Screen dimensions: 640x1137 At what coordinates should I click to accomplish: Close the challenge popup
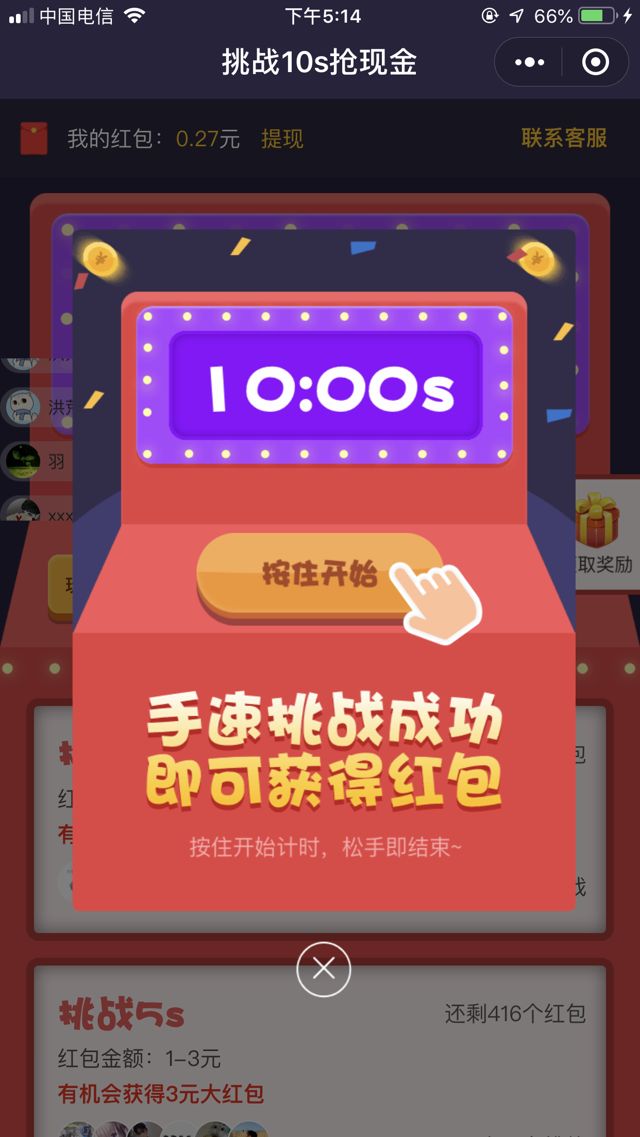[x=323, y=969]
